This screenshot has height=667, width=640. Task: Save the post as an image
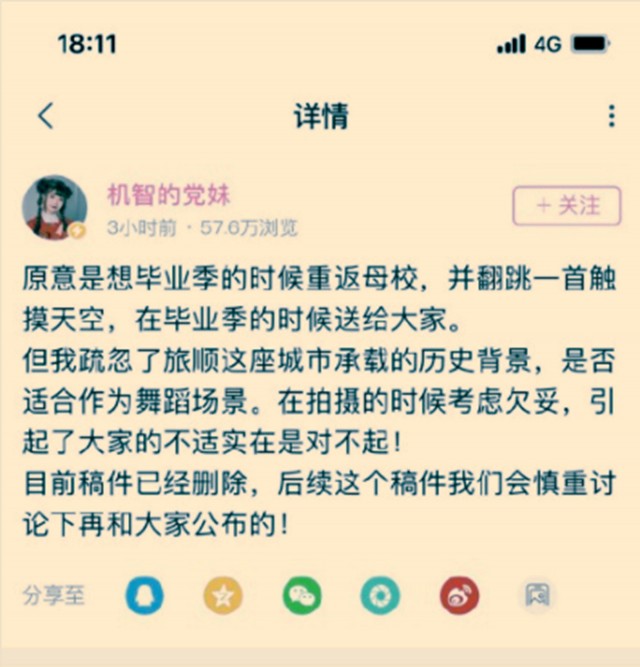(x=537, y=595)
